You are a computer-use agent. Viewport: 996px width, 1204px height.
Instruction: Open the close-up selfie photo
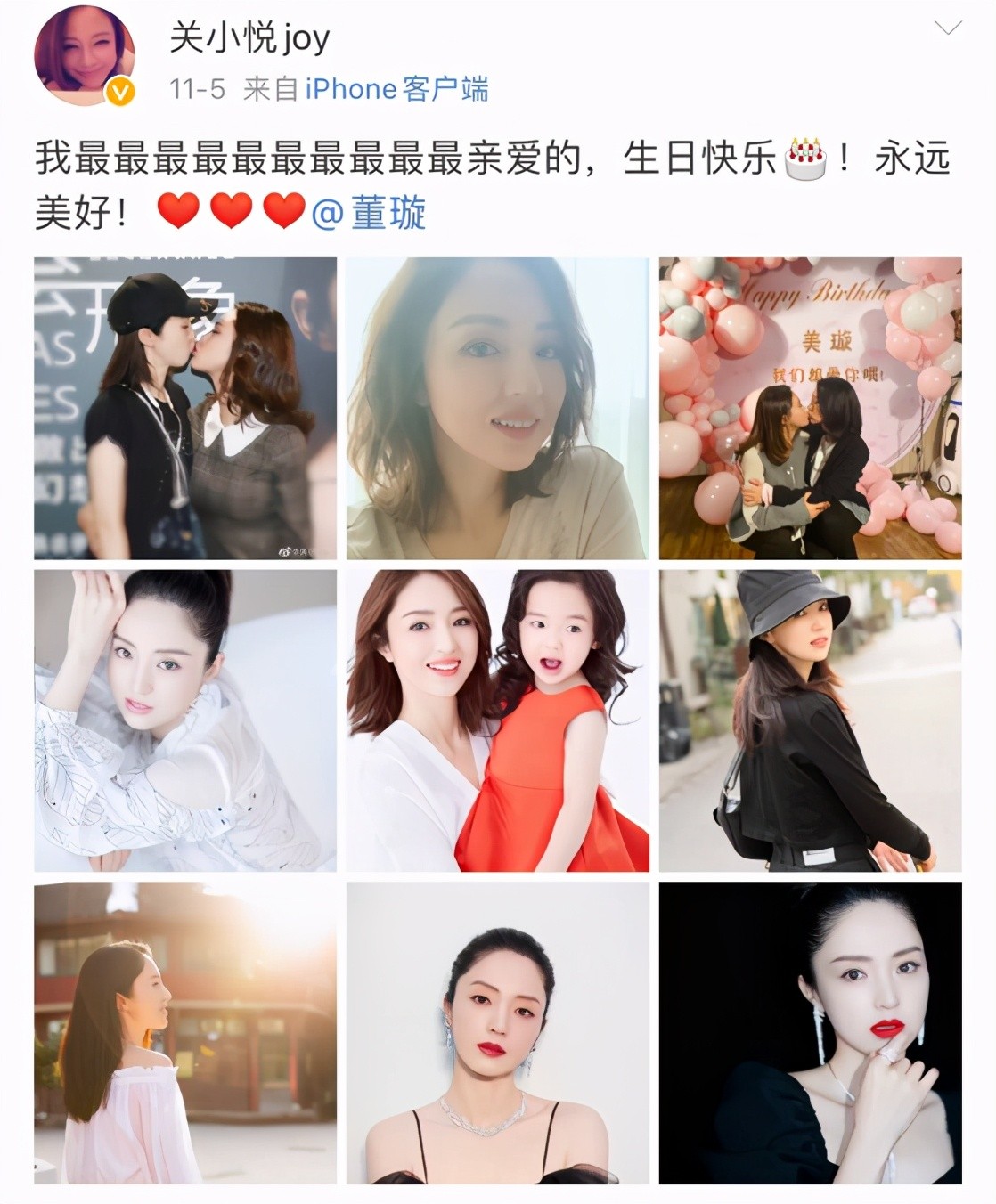(498, 409)
